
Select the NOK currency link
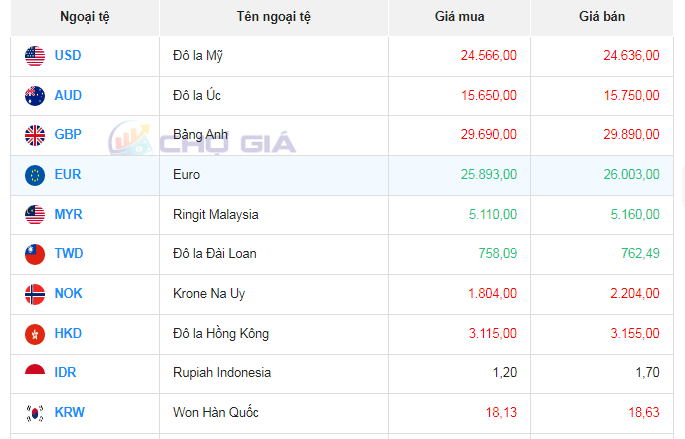(68, 294)
